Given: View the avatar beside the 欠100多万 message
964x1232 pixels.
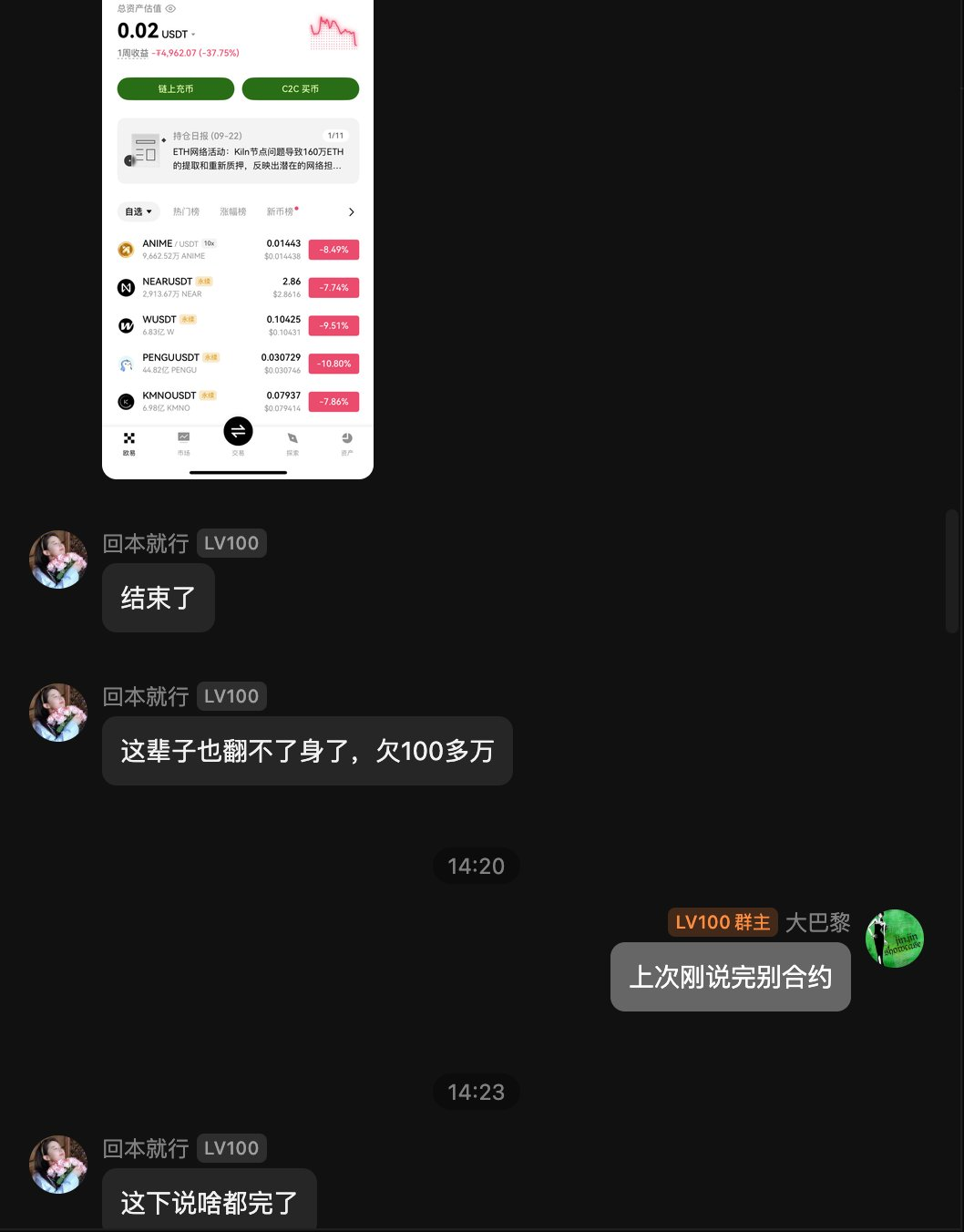Looking at the screenshot, I should [x=58, y=713].
